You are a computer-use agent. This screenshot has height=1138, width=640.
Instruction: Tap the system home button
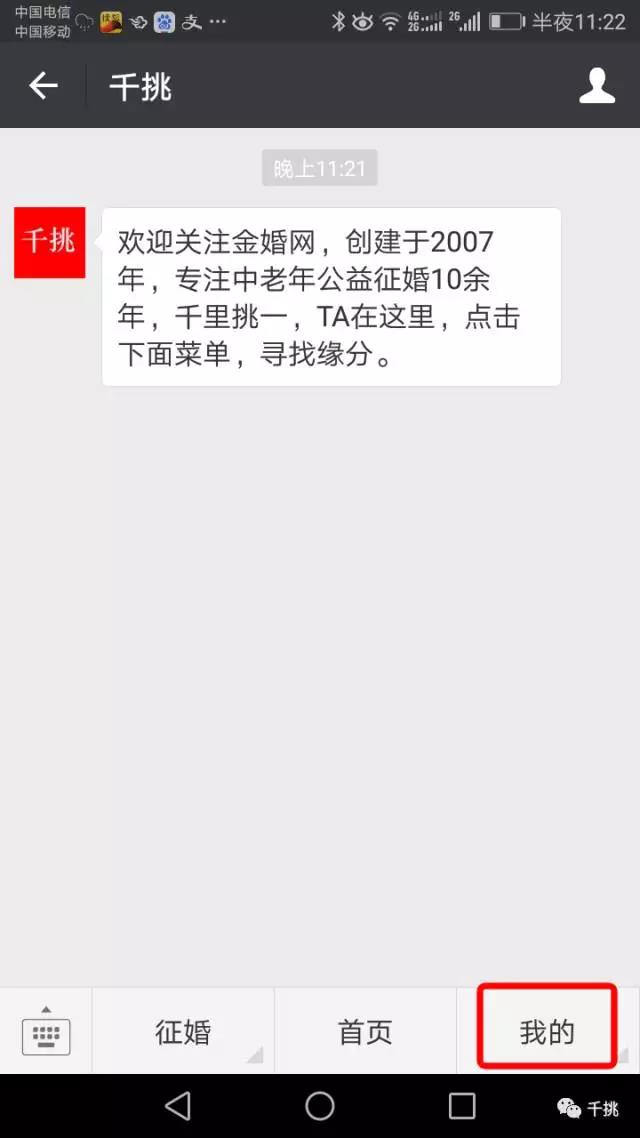click(x=320, y=1105)
